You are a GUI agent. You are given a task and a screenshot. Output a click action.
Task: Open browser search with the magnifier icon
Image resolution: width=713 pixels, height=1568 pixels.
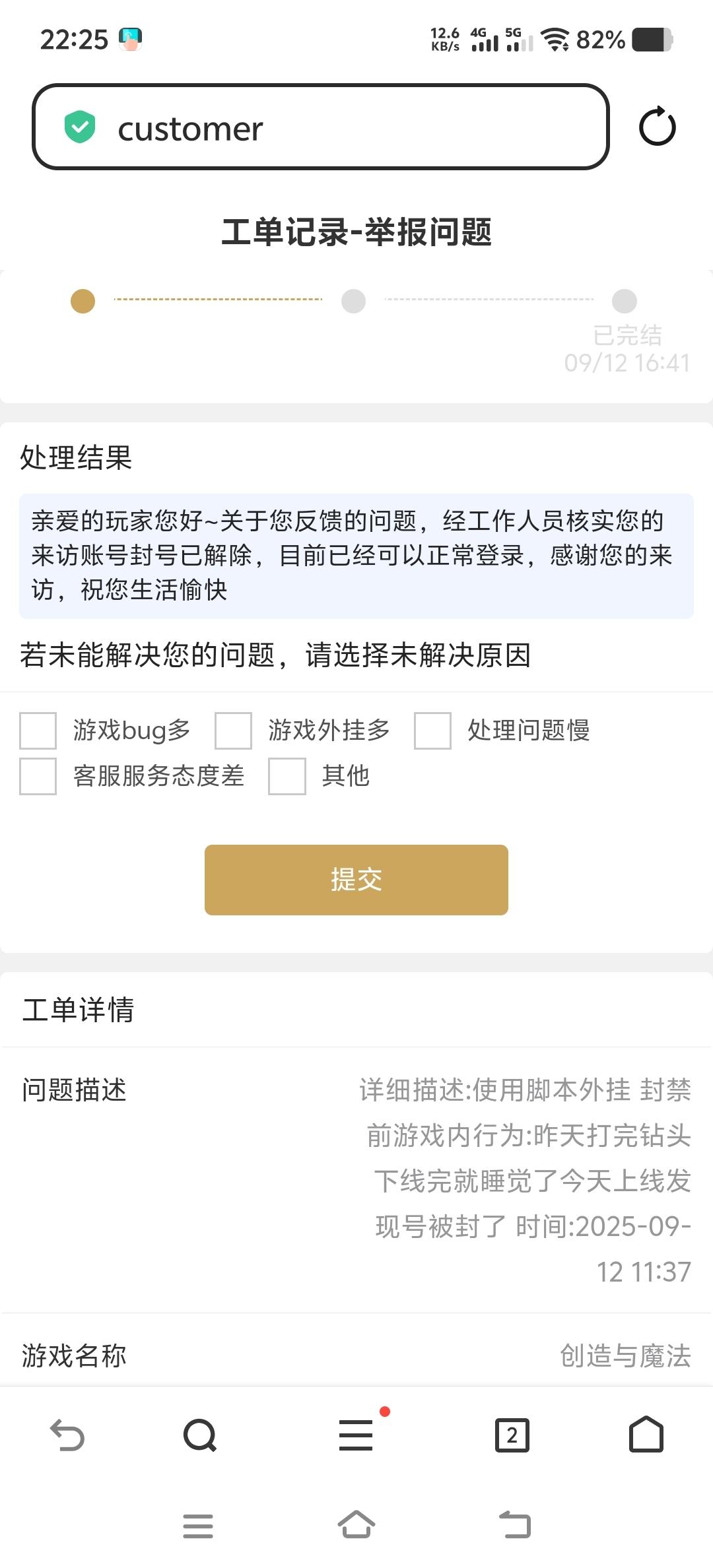coord(199,1434)
